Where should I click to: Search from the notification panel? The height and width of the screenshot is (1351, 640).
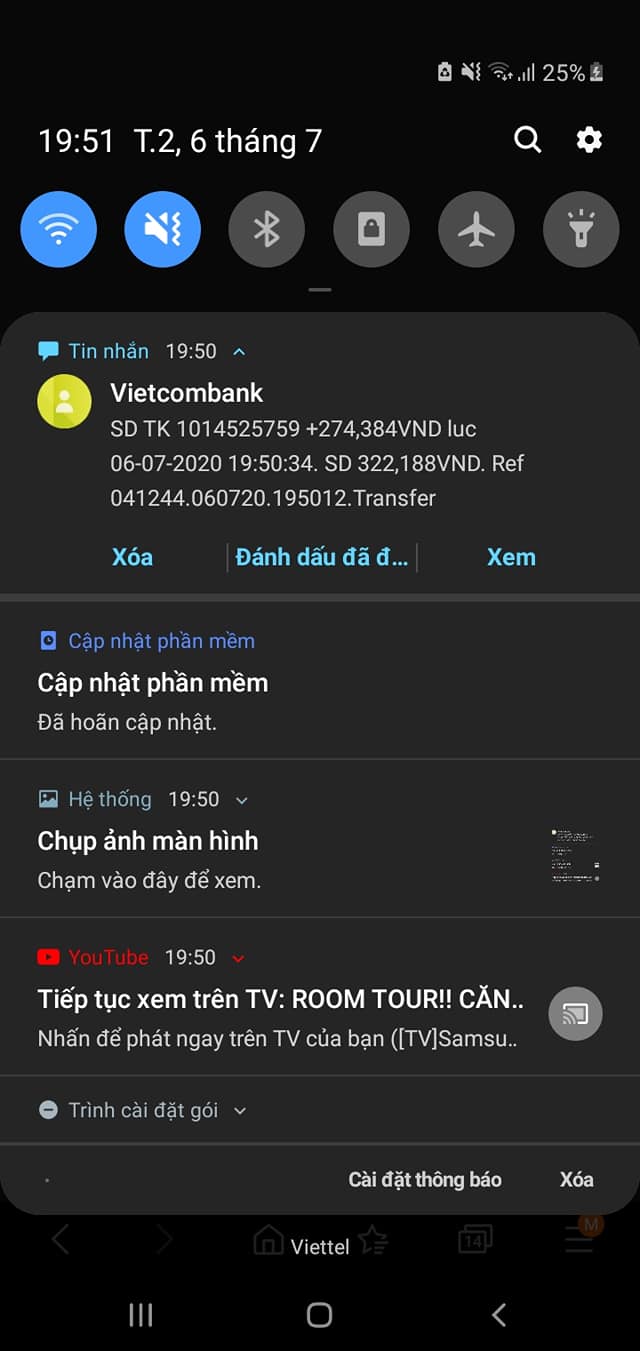[527, 140]
